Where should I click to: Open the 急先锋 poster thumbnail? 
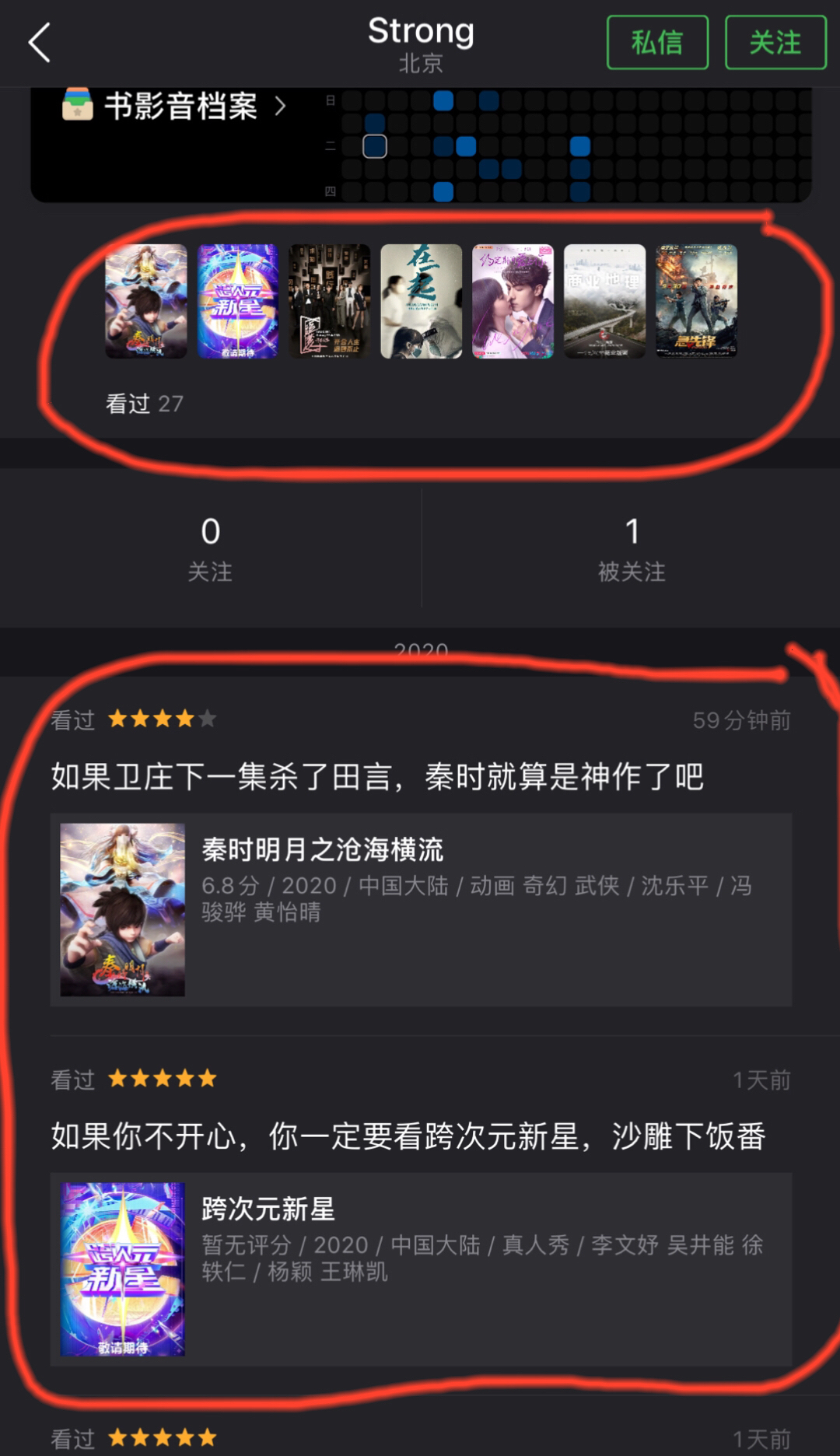[696, 301]
